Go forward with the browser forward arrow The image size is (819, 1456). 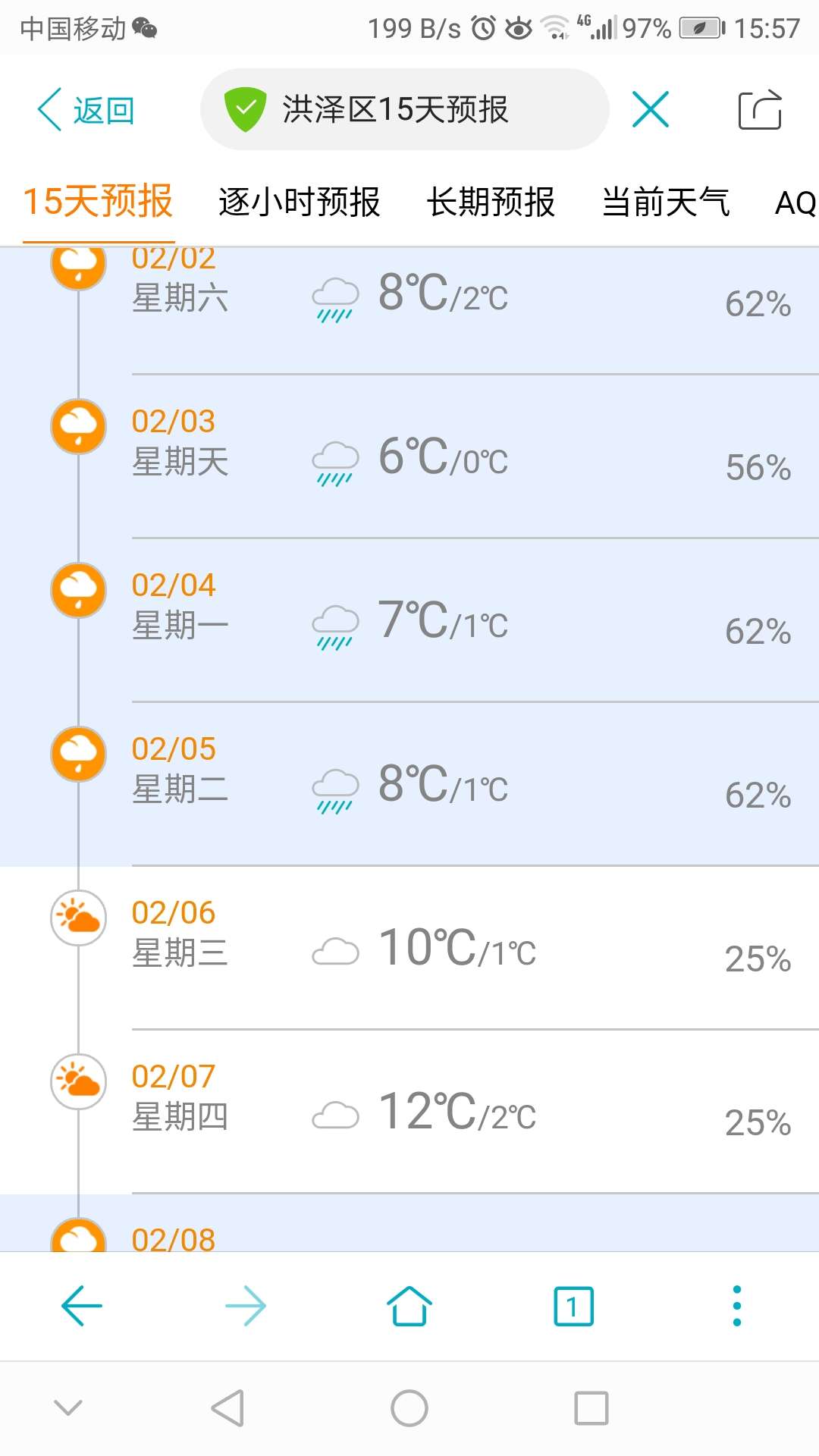(x=246, y=1306)
